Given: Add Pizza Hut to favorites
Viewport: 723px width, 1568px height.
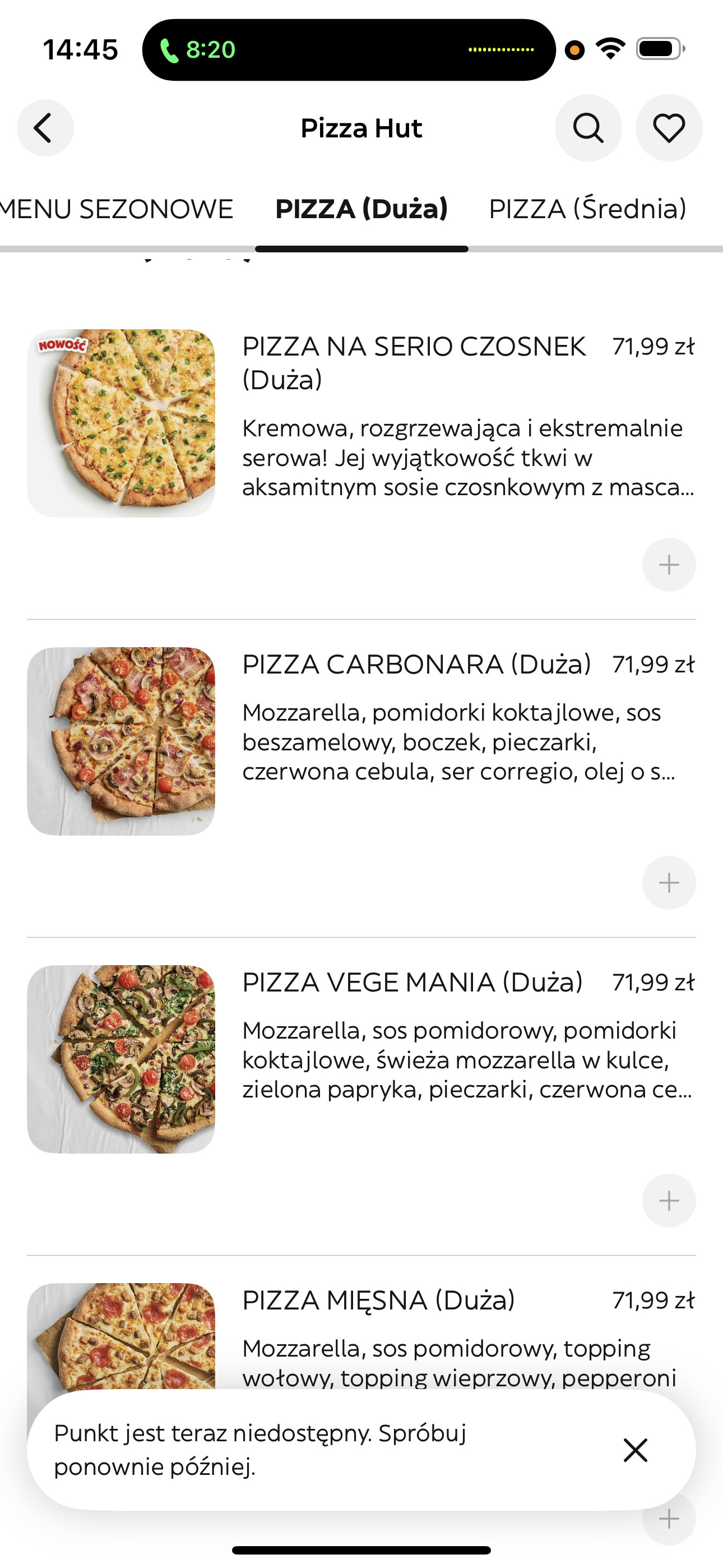Looking at the screenshot, I should [669, 128].
